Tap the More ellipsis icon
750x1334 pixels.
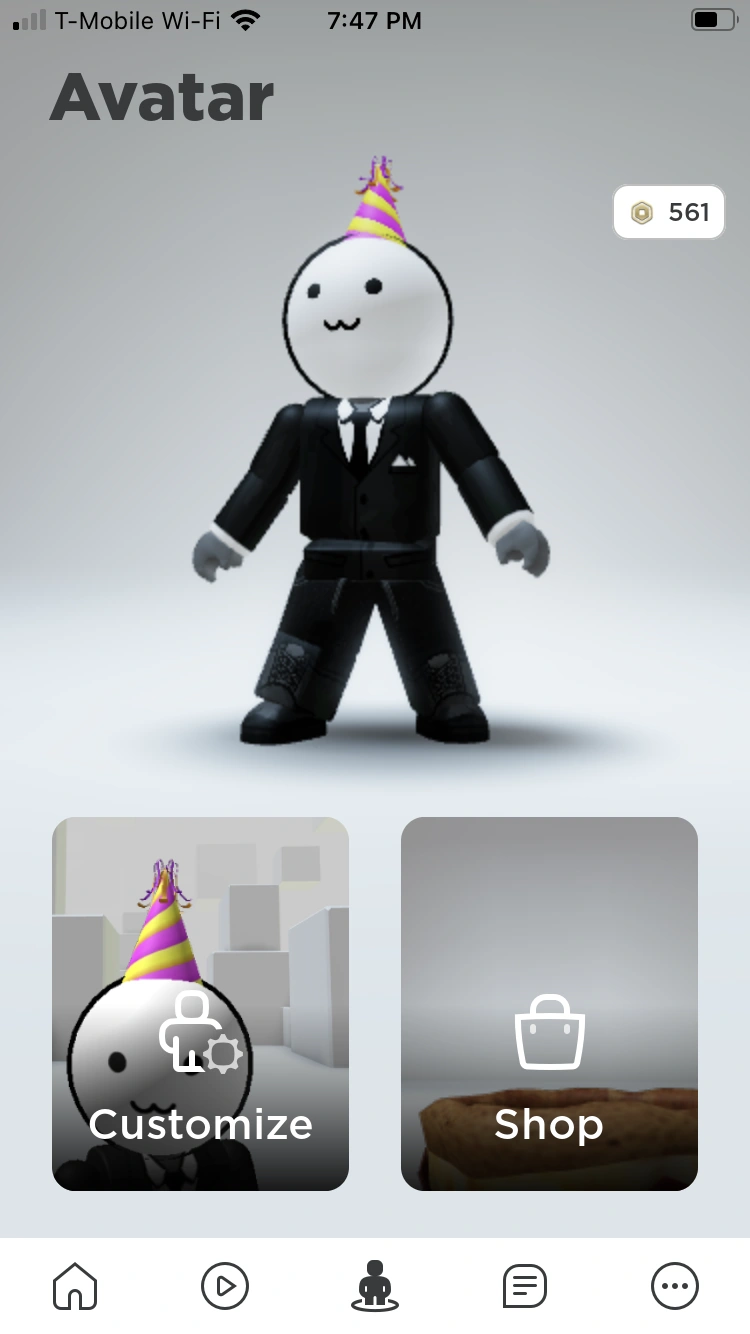[675, 1287]
